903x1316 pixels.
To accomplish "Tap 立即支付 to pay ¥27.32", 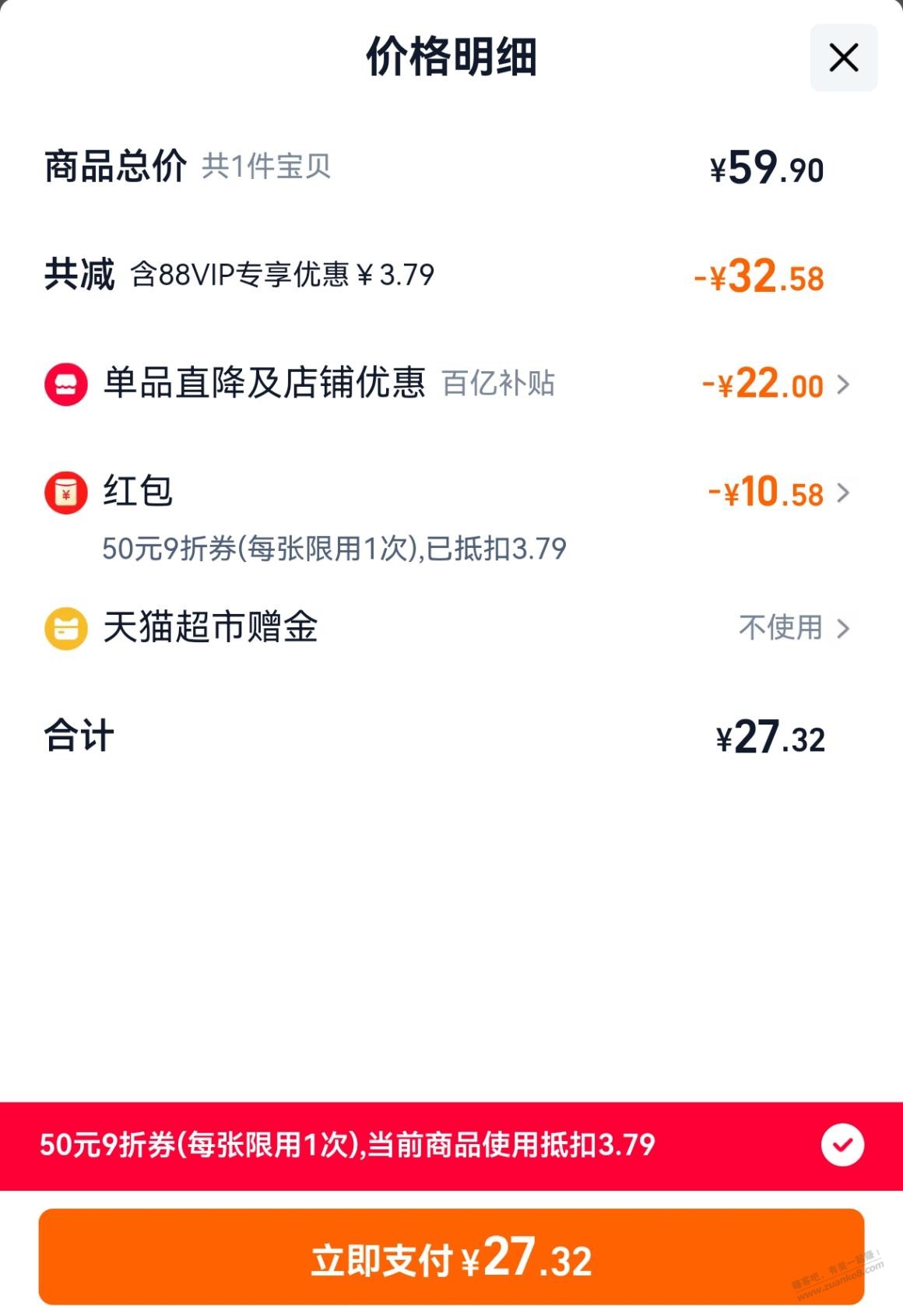I will (451, 1257).
